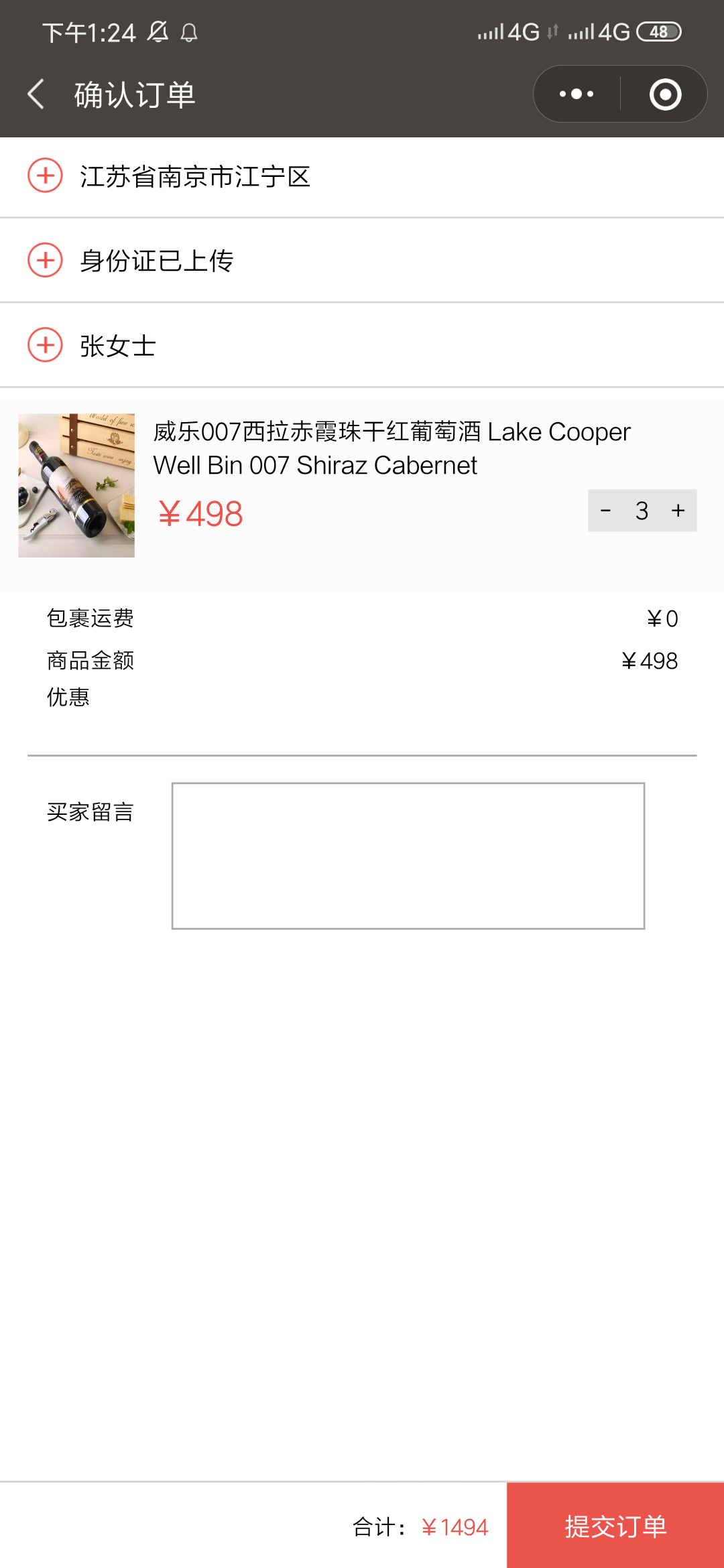The width and height of the screenshot is (724, 1568).
Task: Go back from the 确认订单 page
Action: tap(36, 94)
